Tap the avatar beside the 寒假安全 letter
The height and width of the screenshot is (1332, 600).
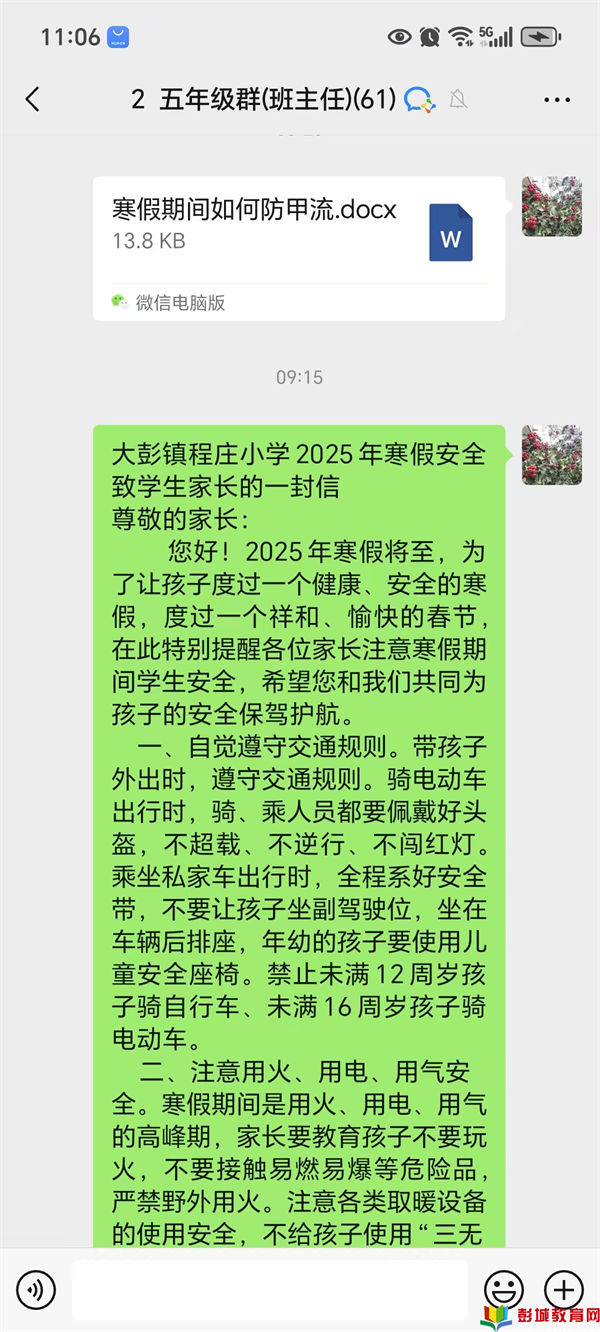click(551, 455)
